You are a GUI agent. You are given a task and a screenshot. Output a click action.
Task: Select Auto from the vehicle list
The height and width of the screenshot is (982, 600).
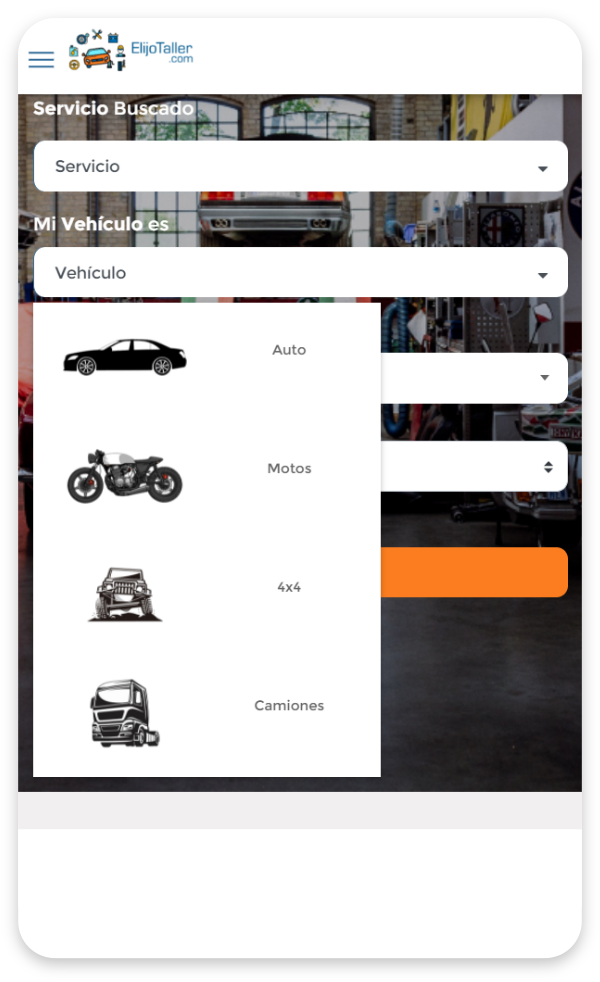[x=207, y=352]
